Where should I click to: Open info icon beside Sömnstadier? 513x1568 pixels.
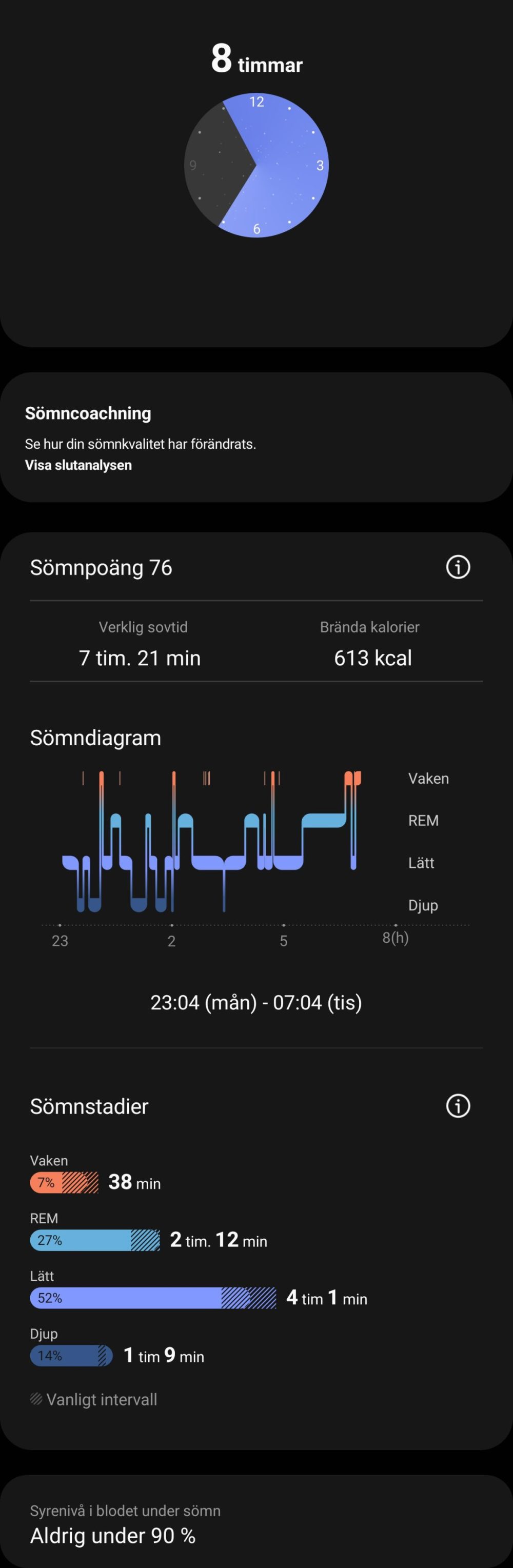458,1105
